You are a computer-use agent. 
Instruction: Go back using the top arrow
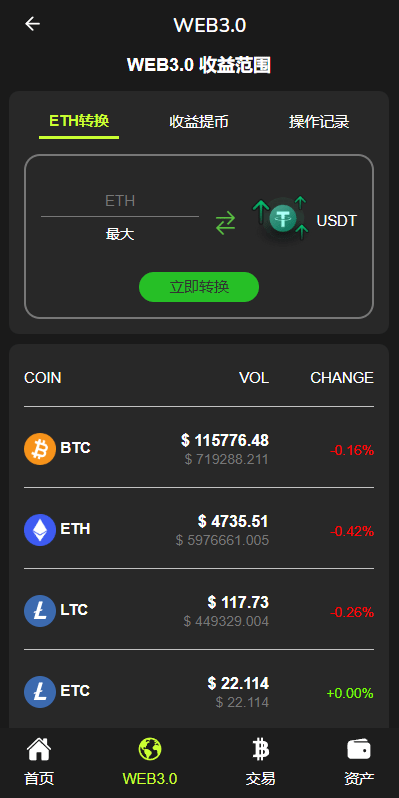click(33, 23)
